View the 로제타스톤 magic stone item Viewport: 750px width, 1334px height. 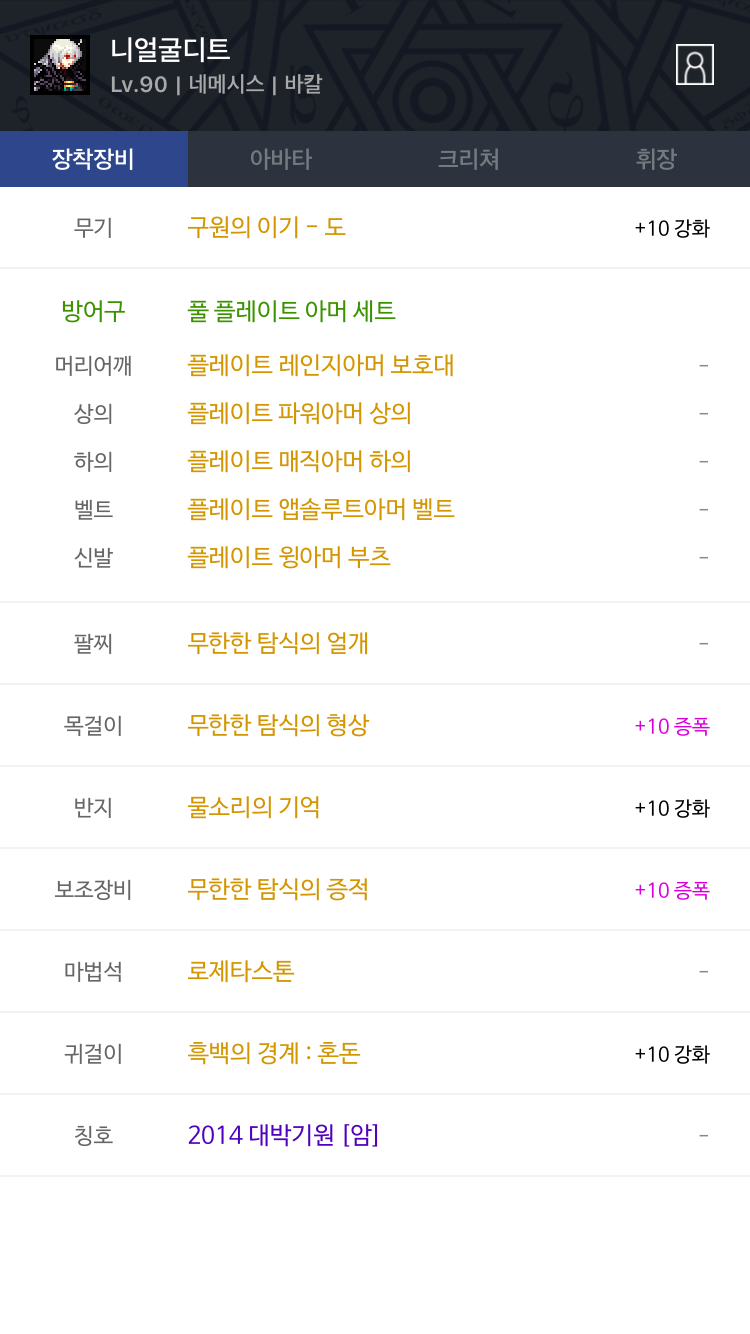[x=241, y=971]
